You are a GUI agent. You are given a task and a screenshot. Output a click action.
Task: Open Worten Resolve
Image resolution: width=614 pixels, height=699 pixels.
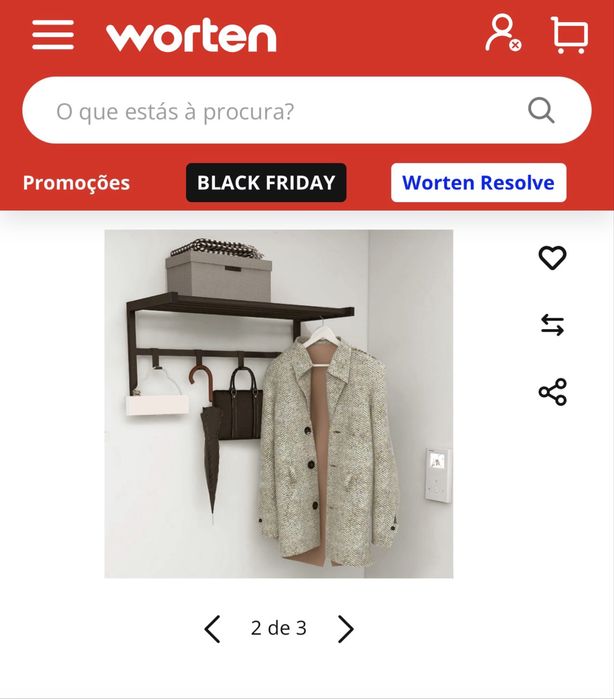tap(478, 183)
